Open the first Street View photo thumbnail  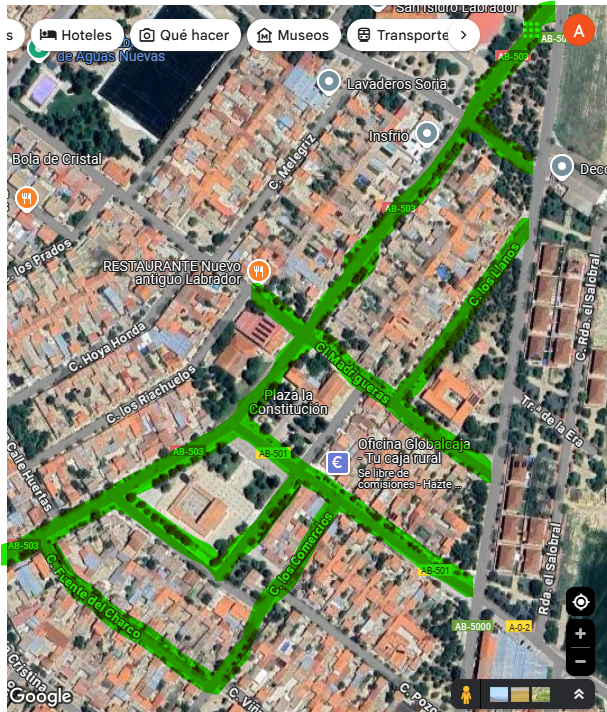pos(499,694)
